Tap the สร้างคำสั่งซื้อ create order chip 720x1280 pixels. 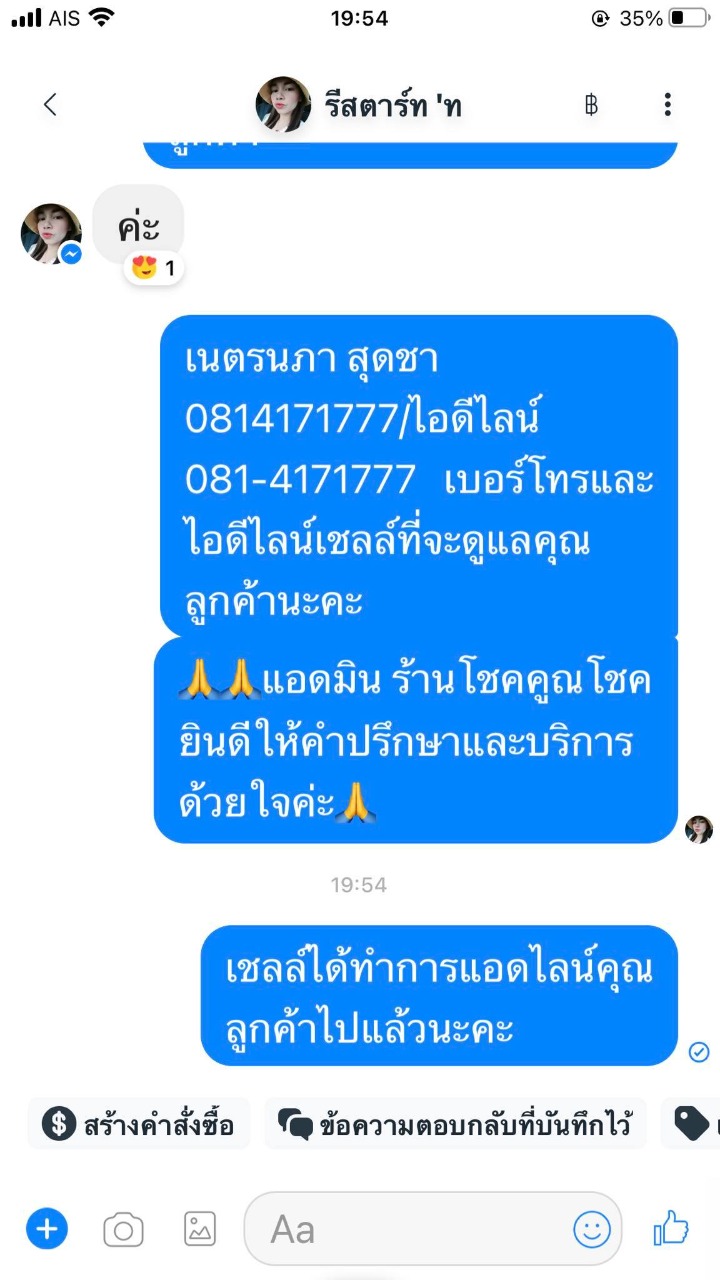coord(139,1124)
